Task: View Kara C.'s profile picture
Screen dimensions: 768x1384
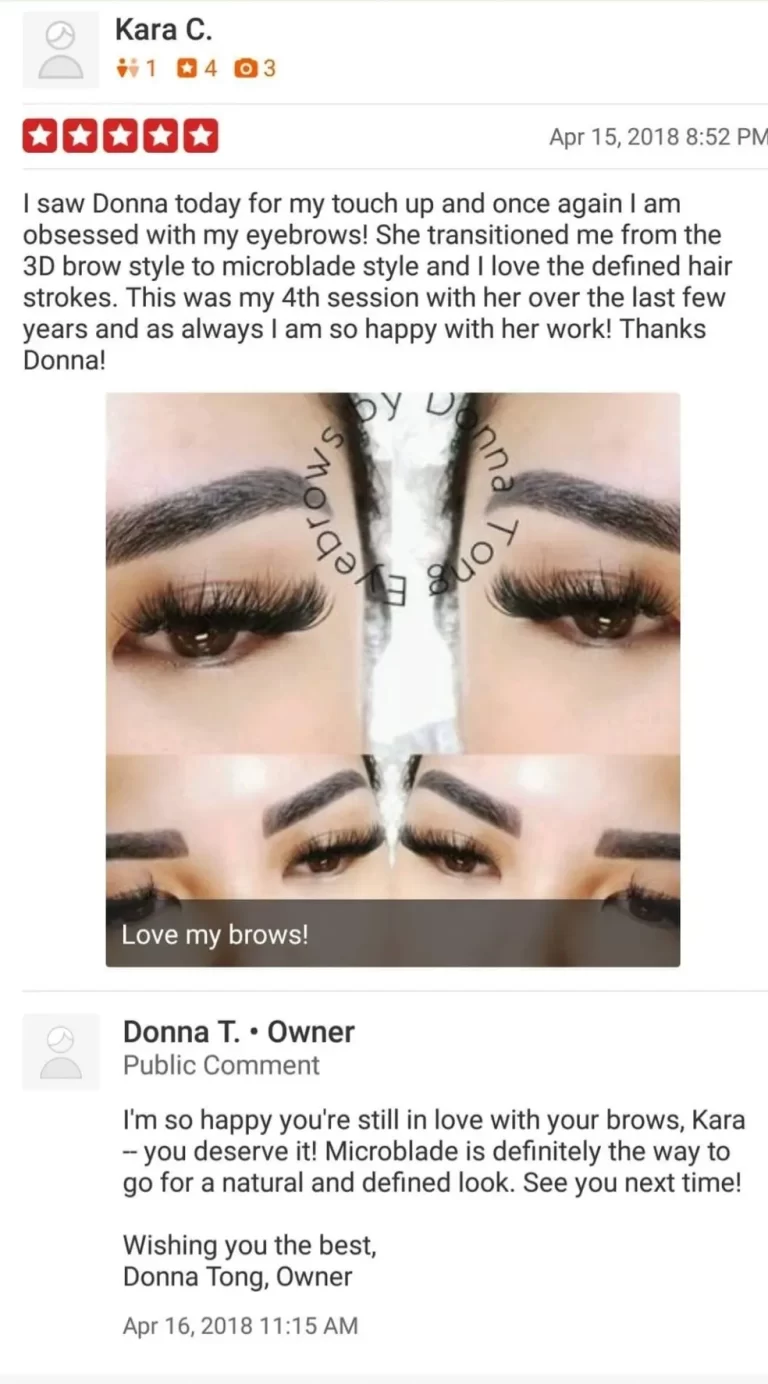Action: coord(61,50)
